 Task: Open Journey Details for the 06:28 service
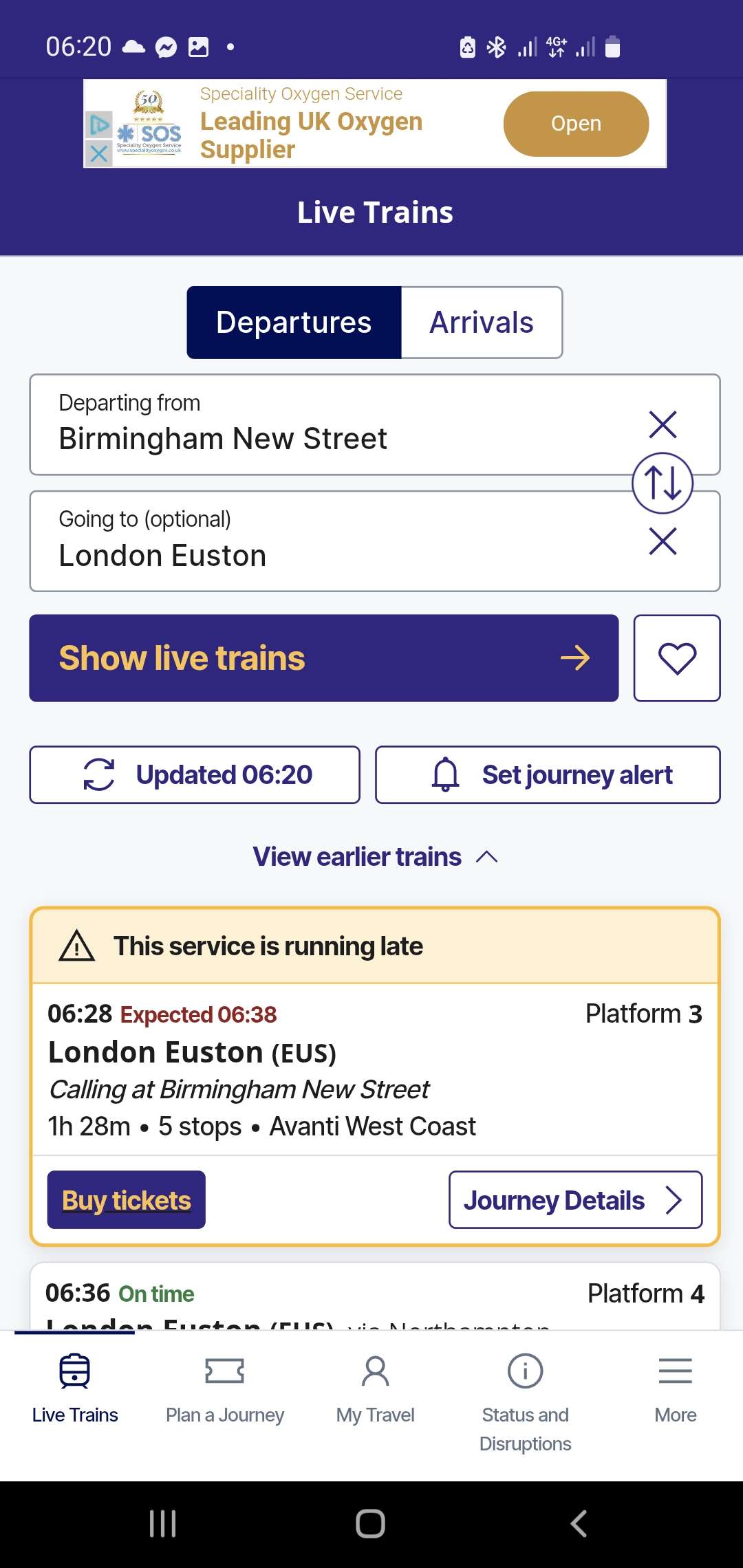click(x=576, y=1200)
